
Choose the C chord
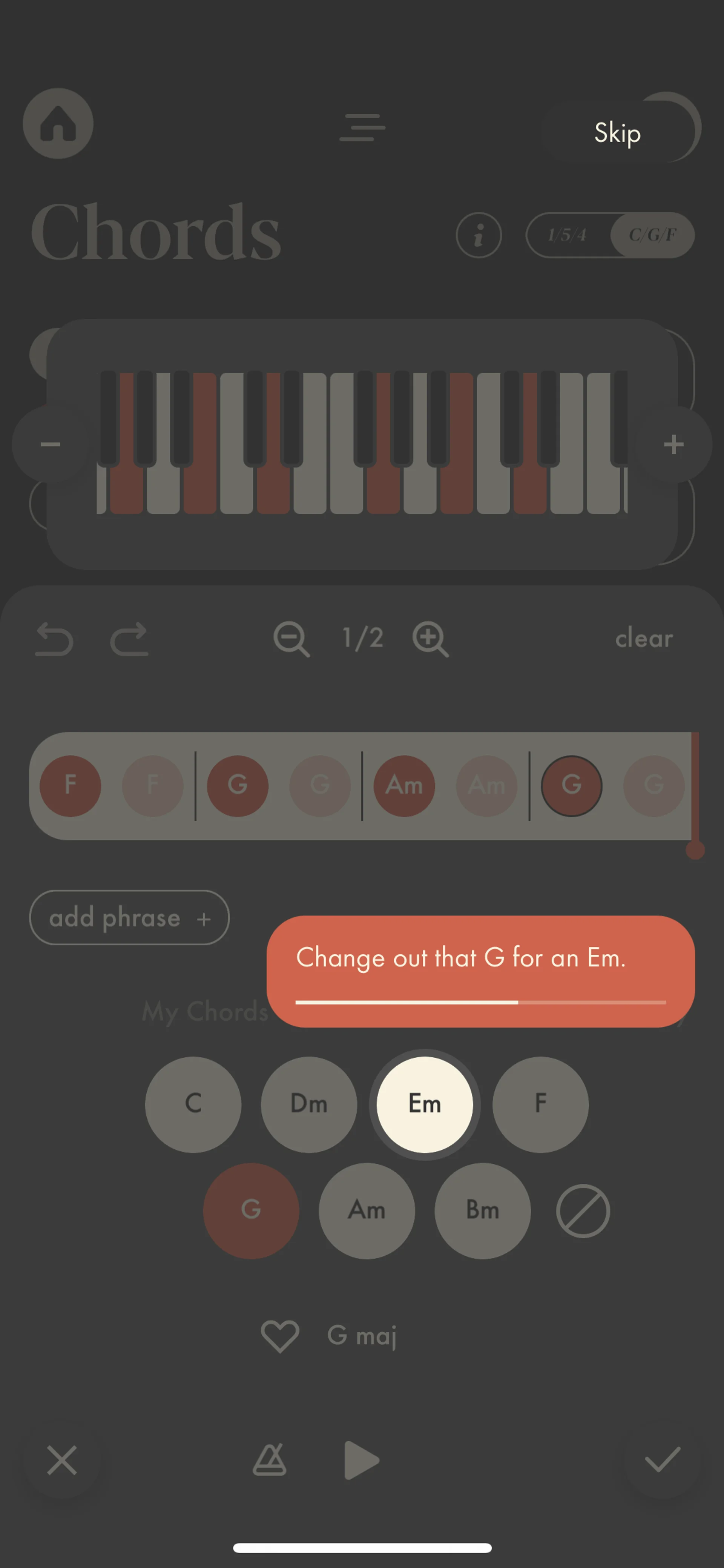coord(193,1104)
